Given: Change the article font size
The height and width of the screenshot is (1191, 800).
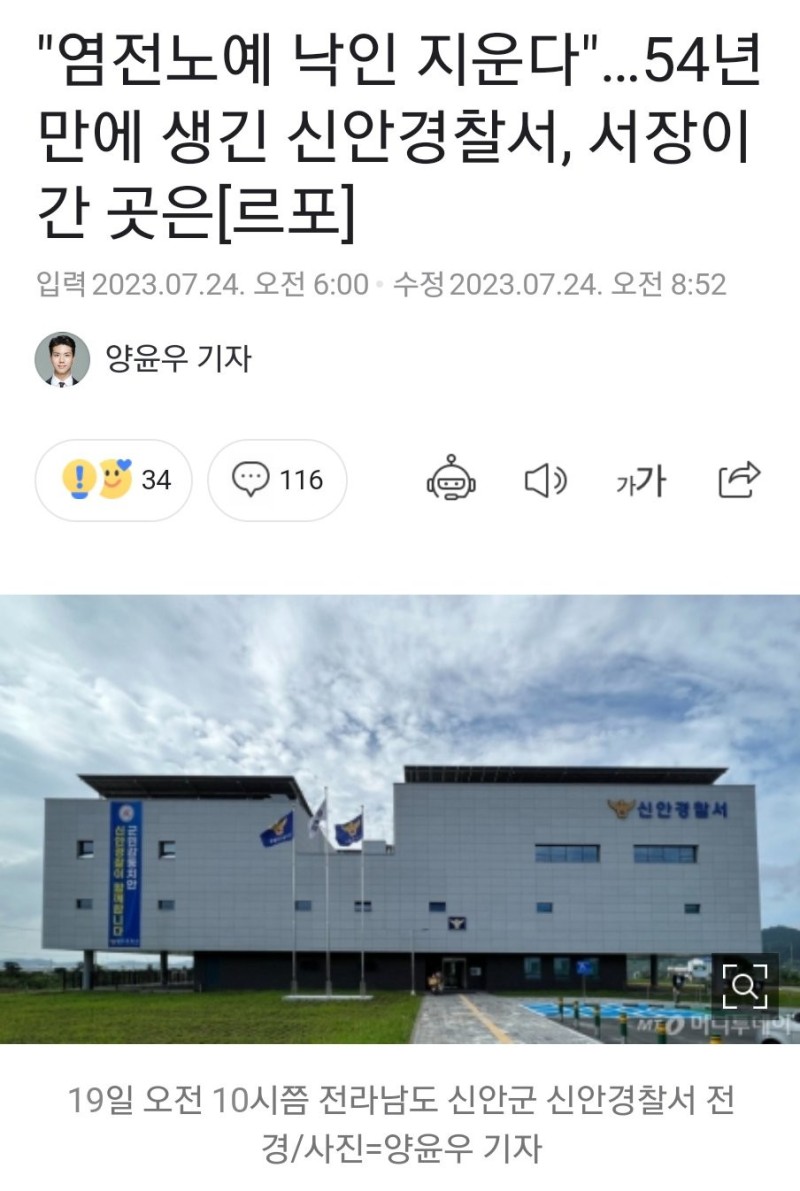Looking at the screenshot, I should (640, 482).
